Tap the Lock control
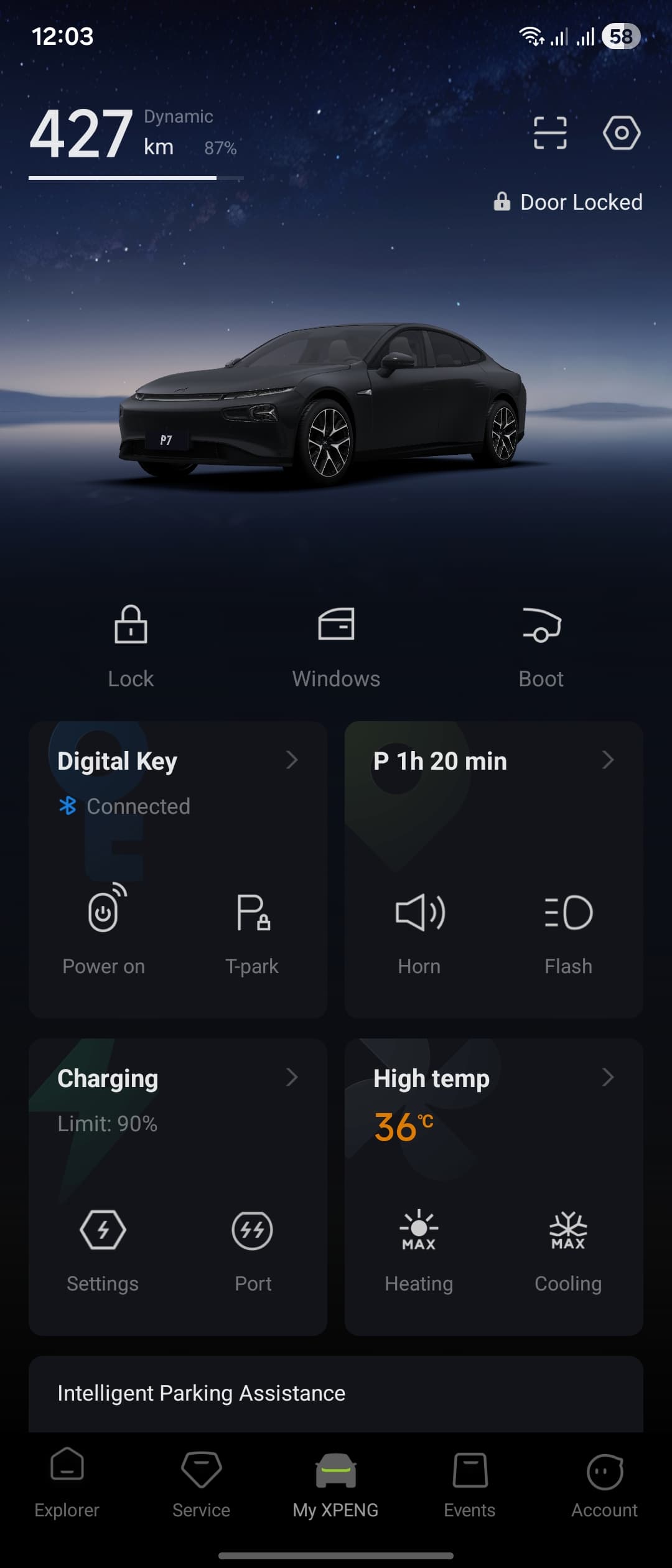672x1568 pixels. pyautogui.click(x=131, y=645)
